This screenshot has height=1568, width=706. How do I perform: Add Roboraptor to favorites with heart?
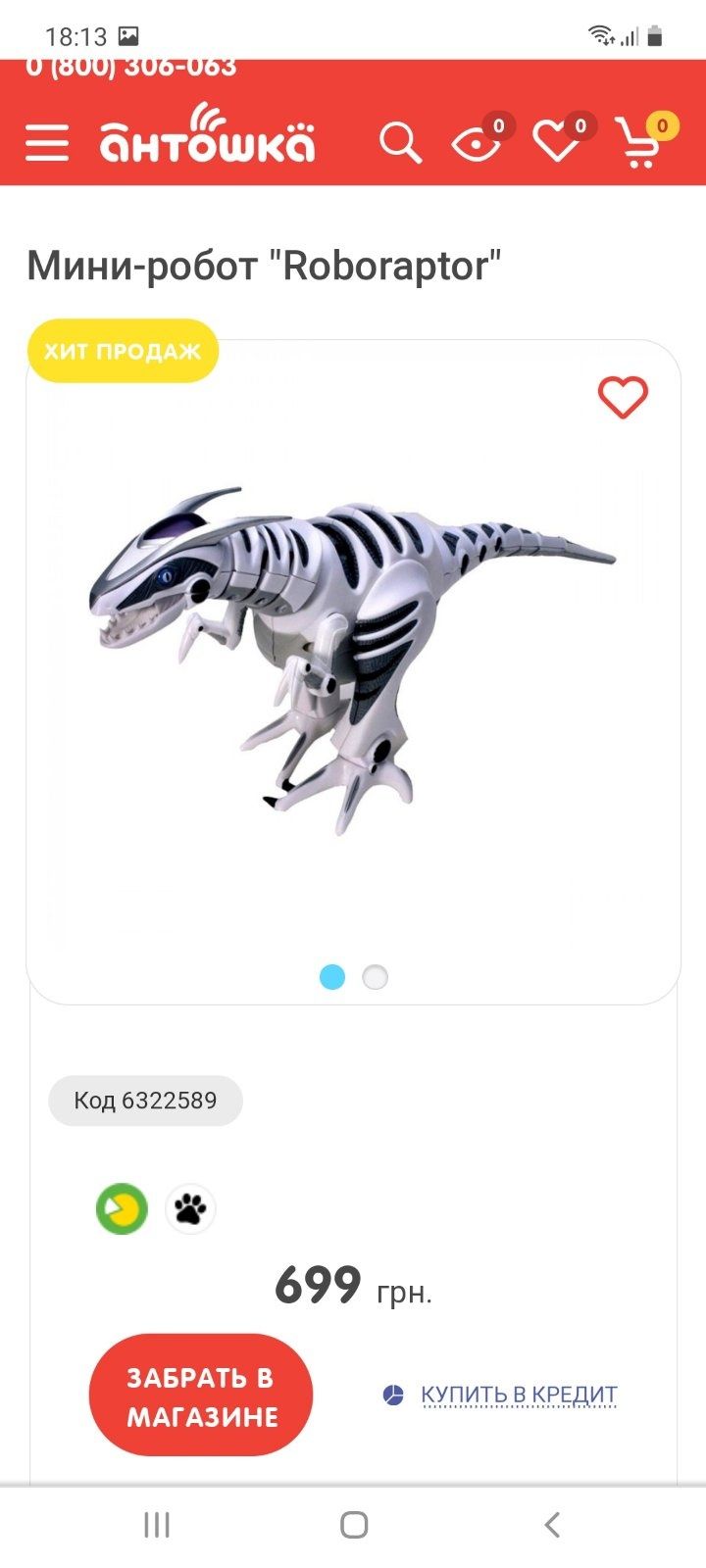623,397
